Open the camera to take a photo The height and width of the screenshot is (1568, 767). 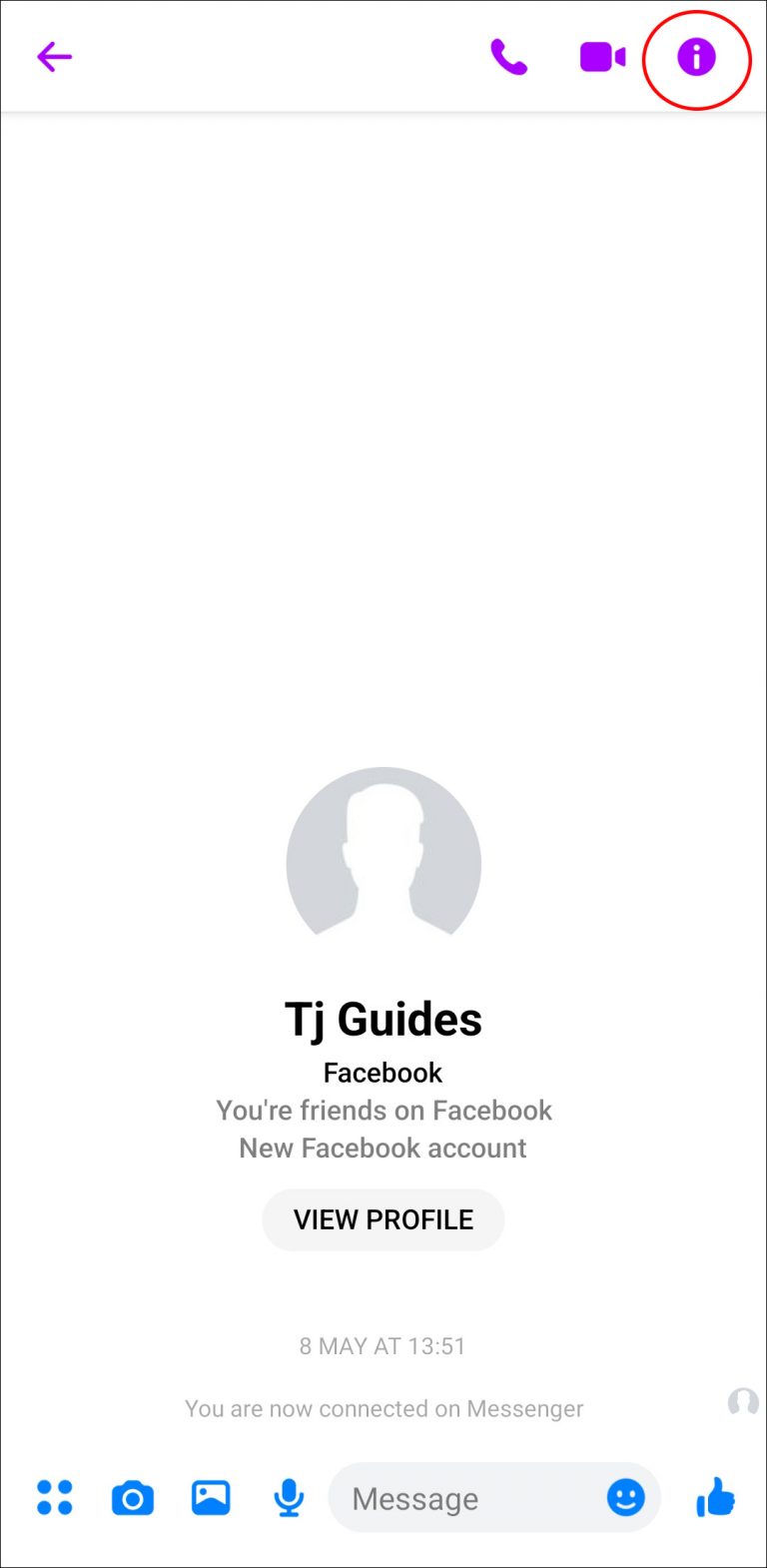pos(132,1497)
